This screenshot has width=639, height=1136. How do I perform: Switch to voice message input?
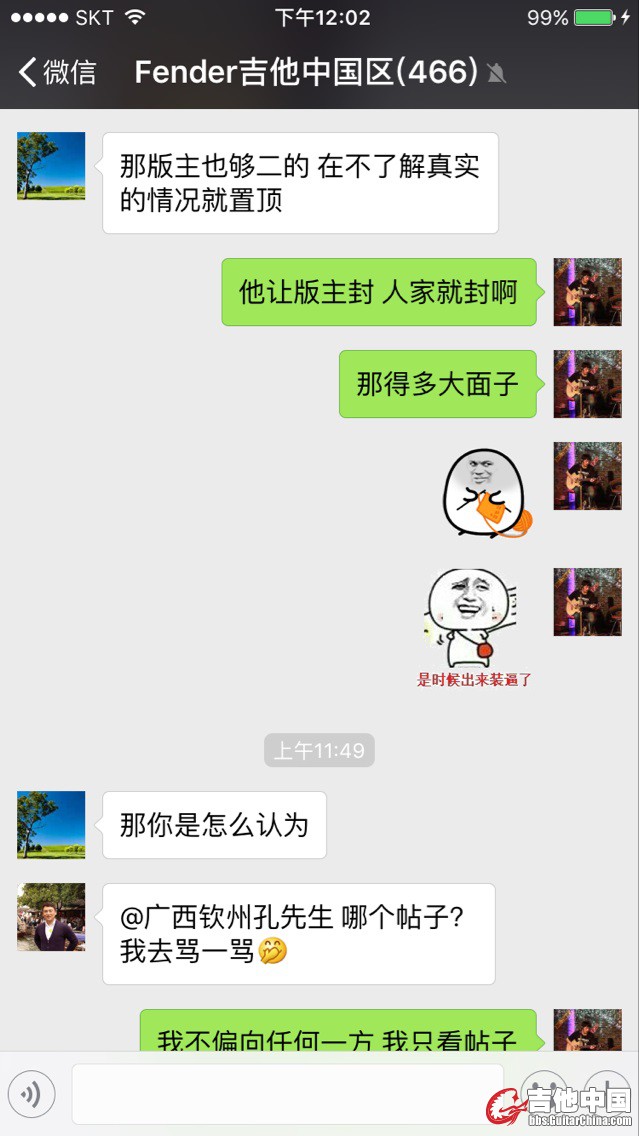coord(31,1095)
